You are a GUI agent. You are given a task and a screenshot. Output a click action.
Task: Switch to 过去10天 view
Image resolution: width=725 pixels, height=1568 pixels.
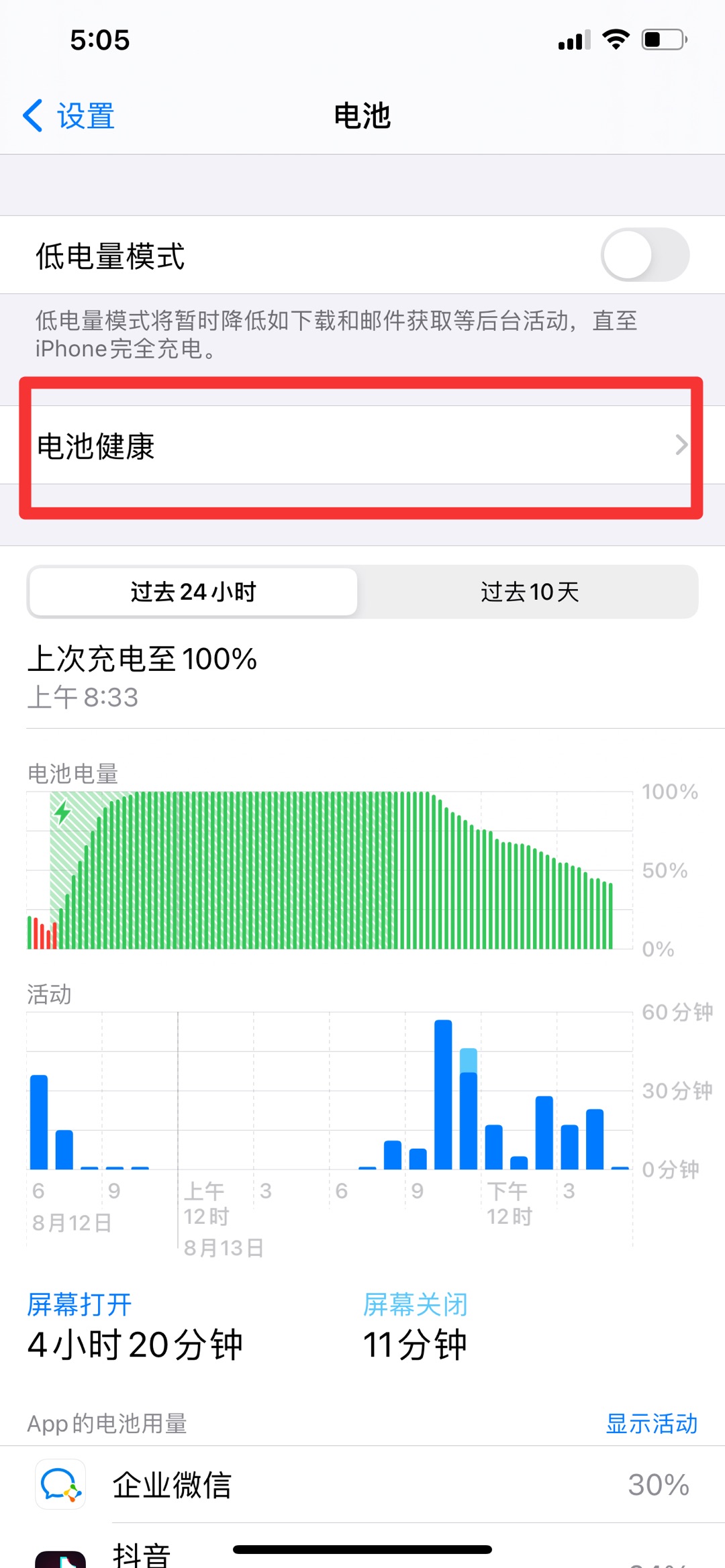pyautogui.click(x=529, y=592)
